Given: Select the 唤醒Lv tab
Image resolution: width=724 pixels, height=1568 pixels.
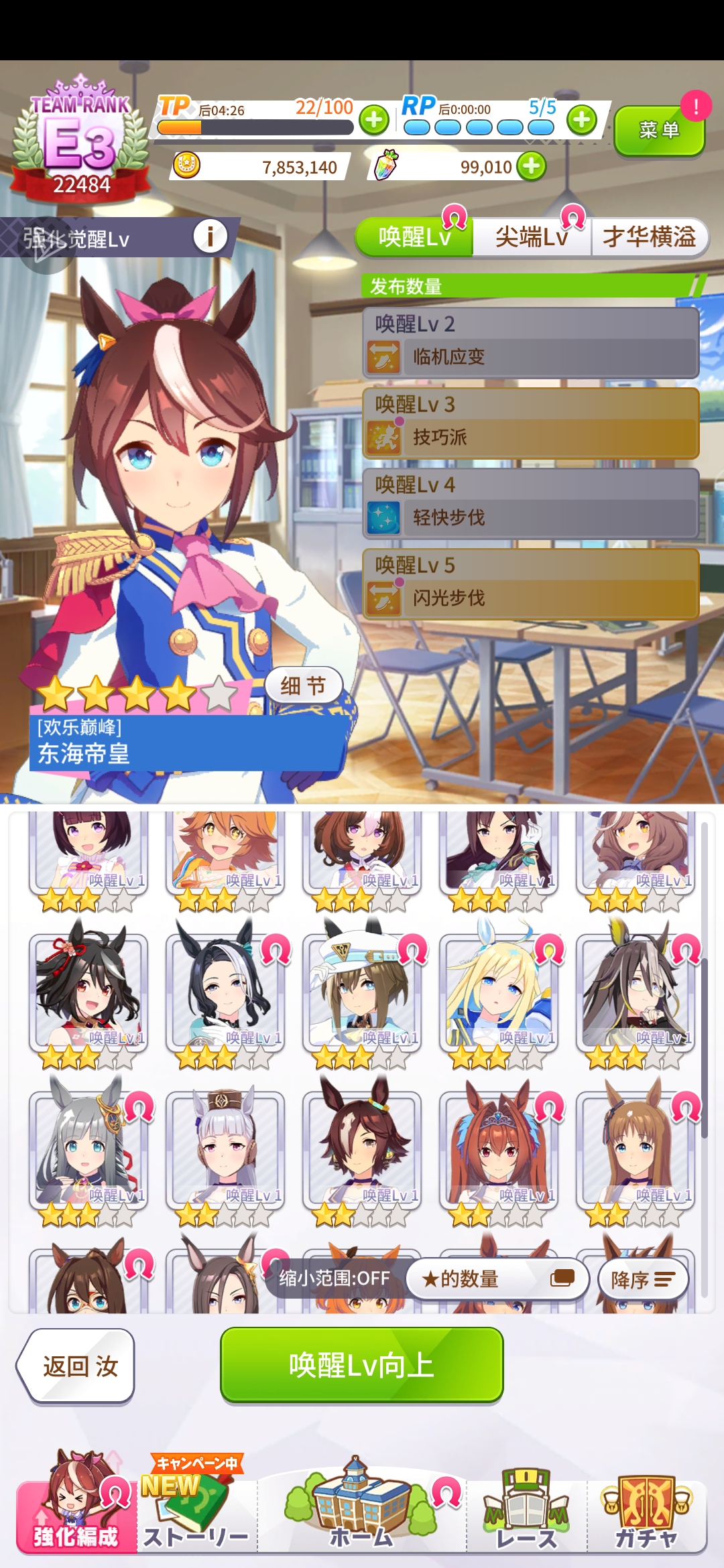Looking at the screenshot, I should click(x=414, y=237).
